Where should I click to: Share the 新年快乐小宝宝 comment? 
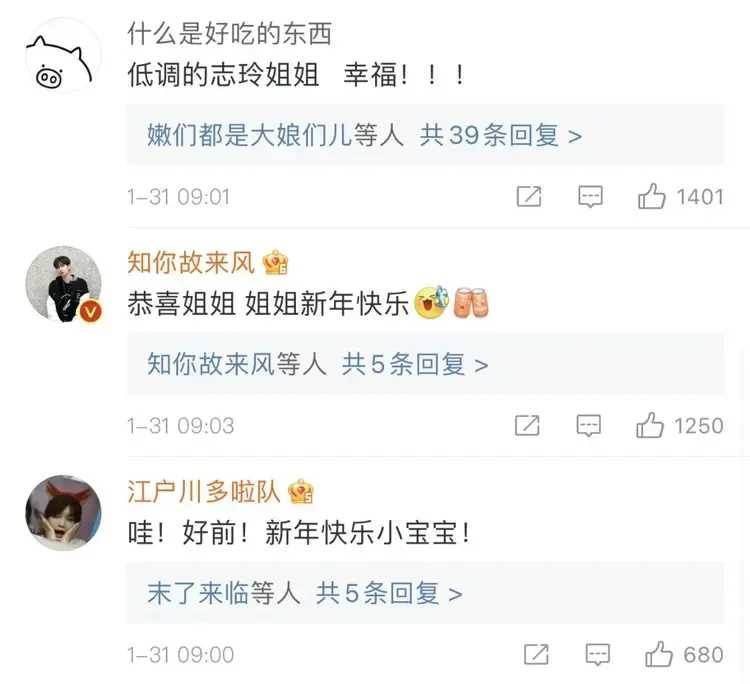pos(536,655)
